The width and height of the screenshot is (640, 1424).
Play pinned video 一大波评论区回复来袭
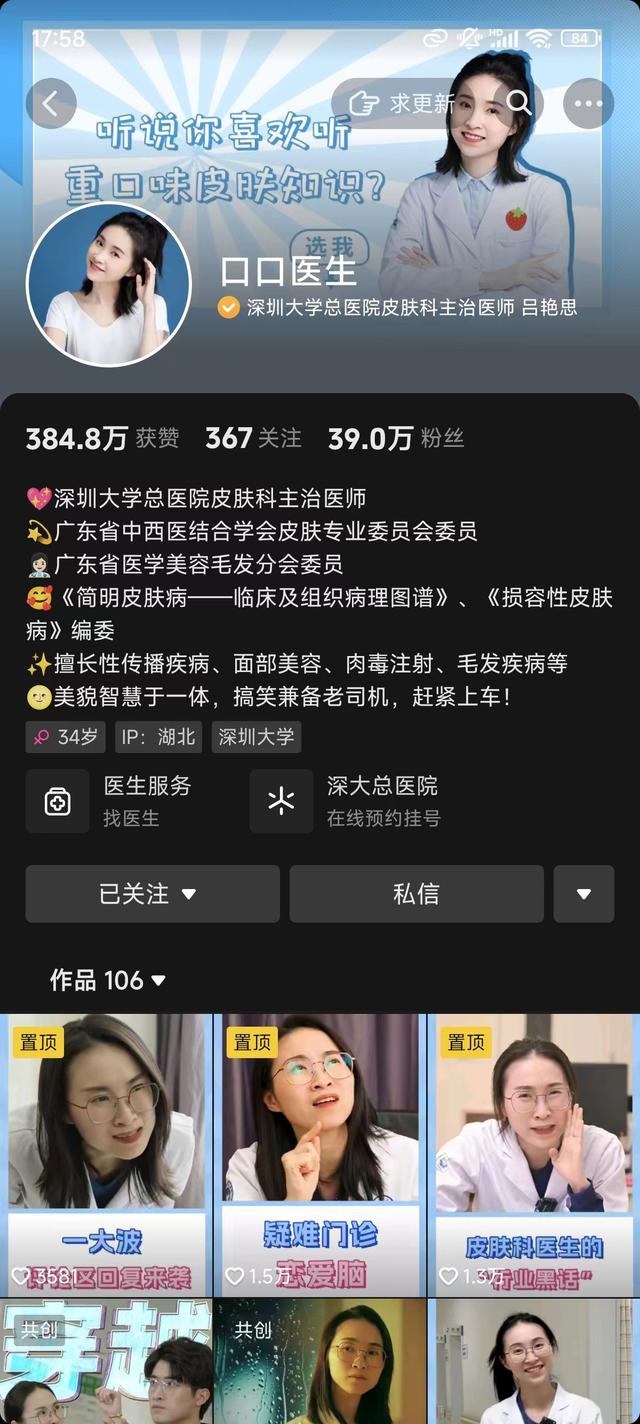[x=106, y=1154]
